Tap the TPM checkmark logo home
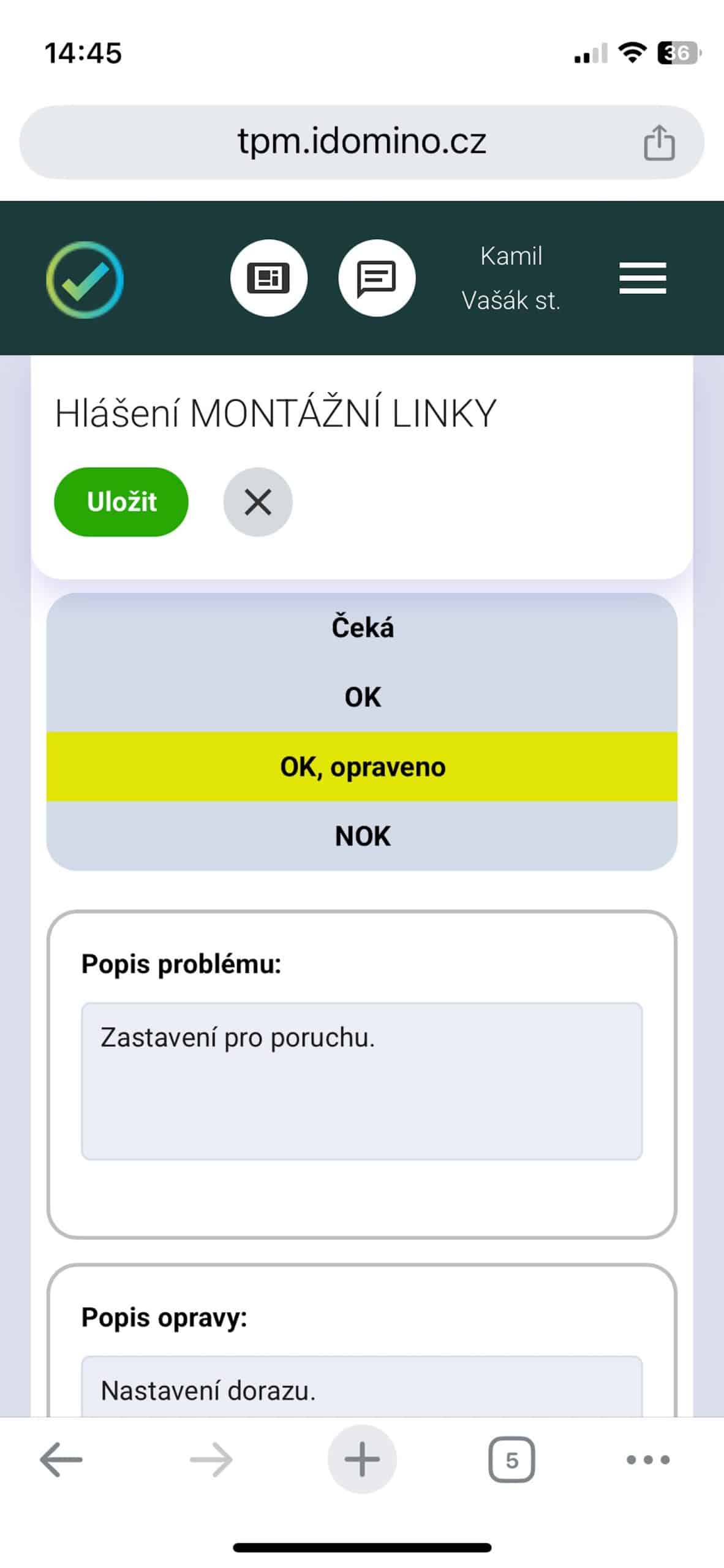This screenshot has height=1568, width=724. click(x=85, y=279)
